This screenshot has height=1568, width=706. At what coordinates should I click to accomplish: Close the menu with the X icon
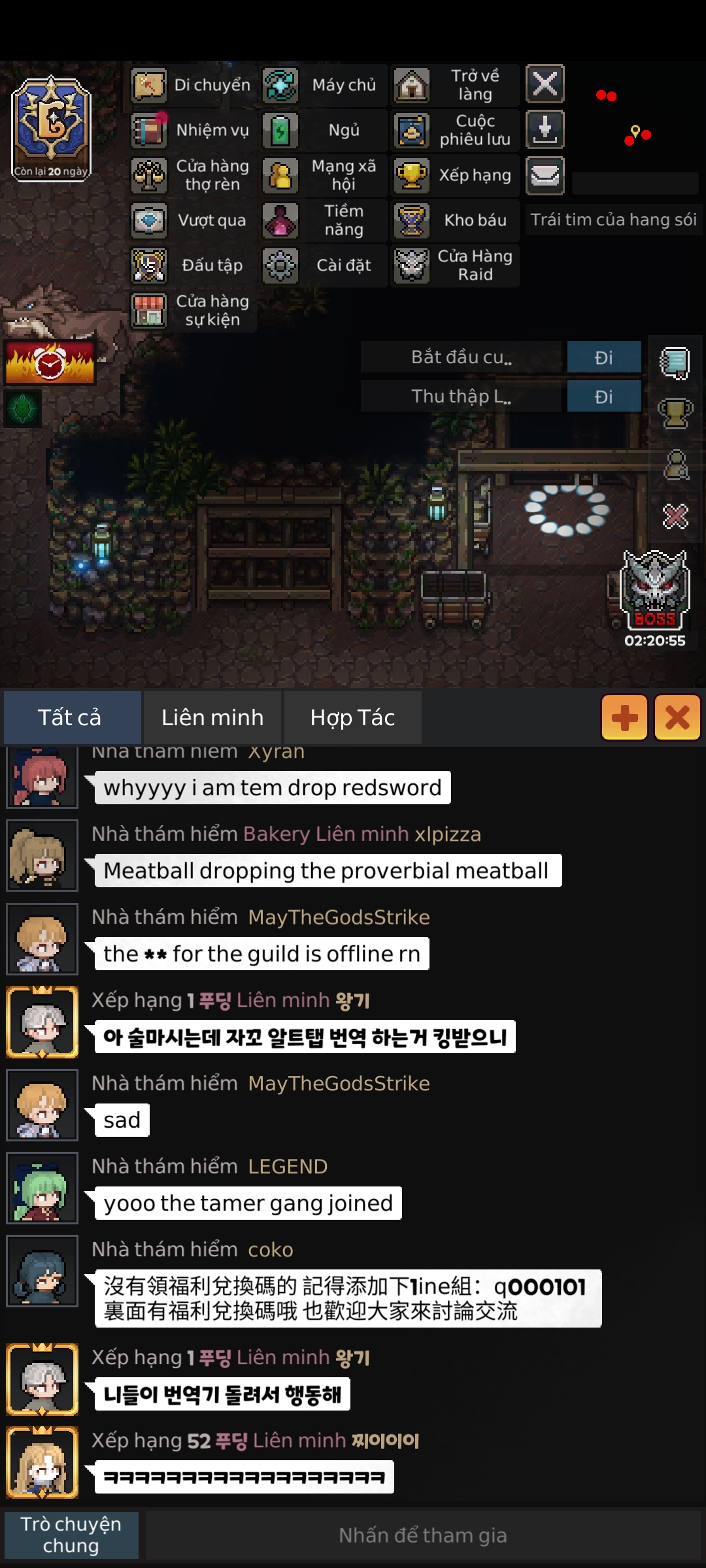point(545,84)
